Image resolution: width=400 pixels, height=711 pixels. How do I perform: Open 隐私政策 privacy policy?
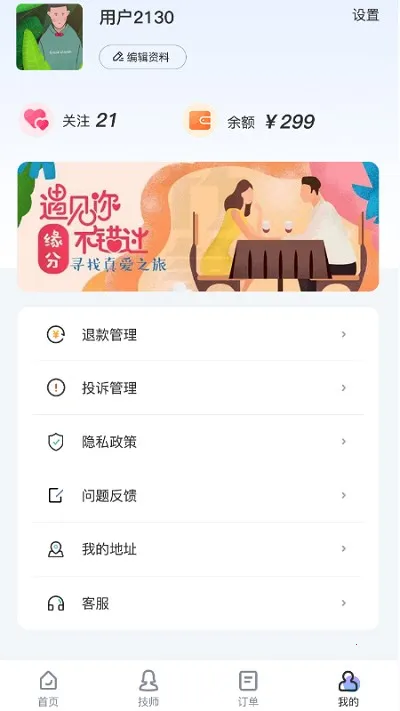pyautogui.click(x=198, y=441)
